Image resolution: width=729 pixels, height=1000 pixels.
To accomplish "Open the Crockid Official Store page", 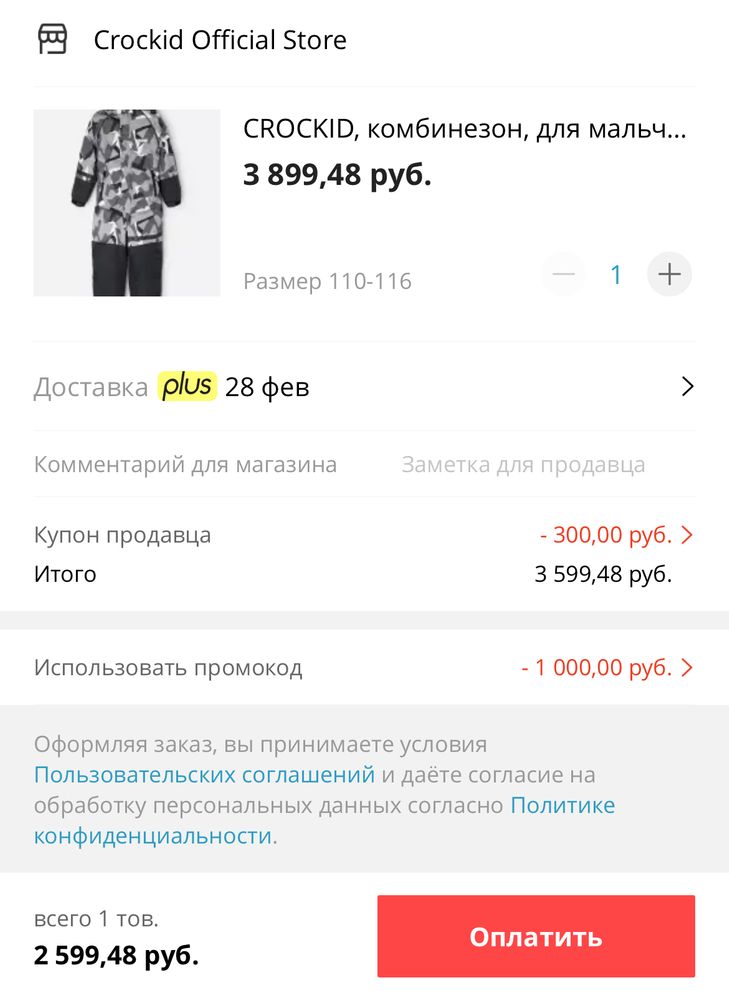I will tap(219, 39).
